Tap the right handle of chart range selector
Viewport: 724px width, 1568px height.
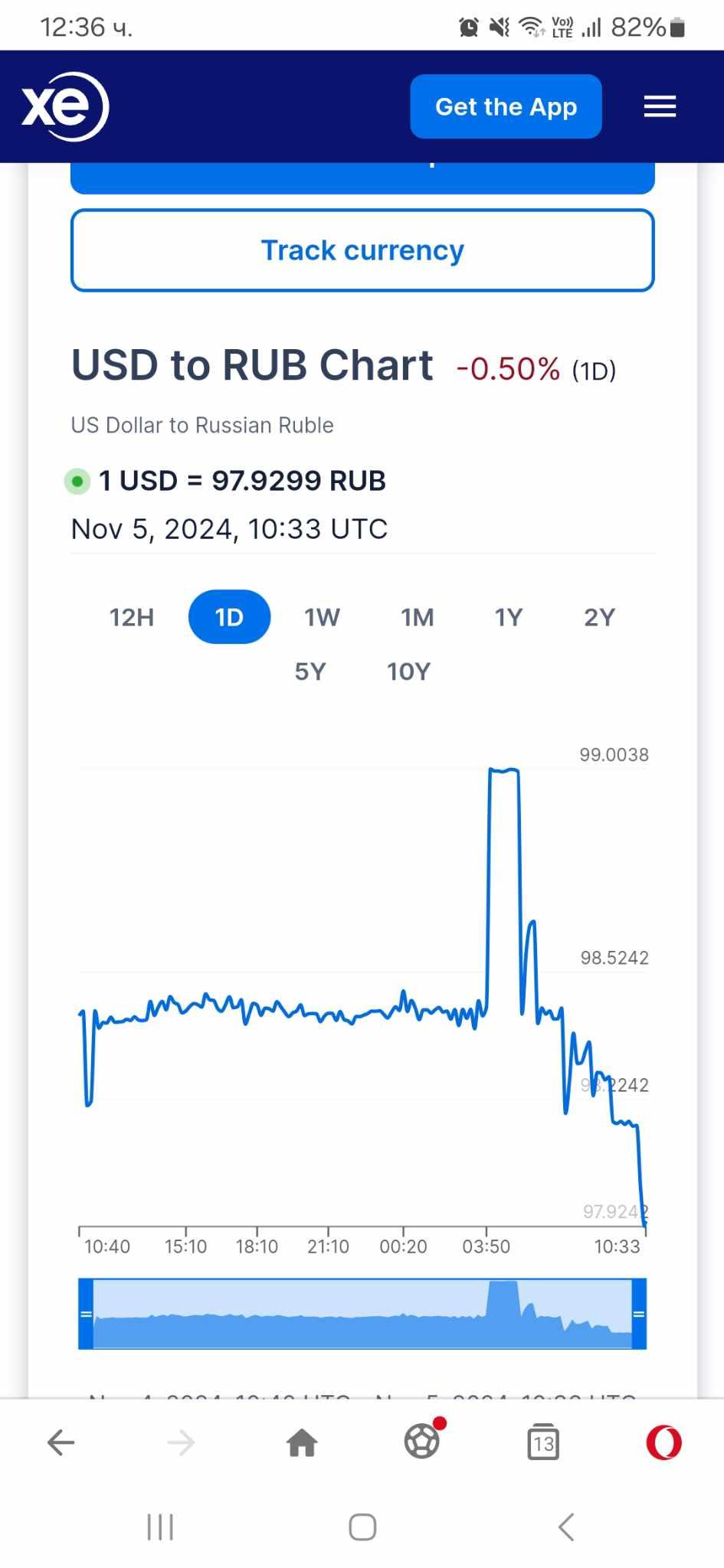point(639,1314)
